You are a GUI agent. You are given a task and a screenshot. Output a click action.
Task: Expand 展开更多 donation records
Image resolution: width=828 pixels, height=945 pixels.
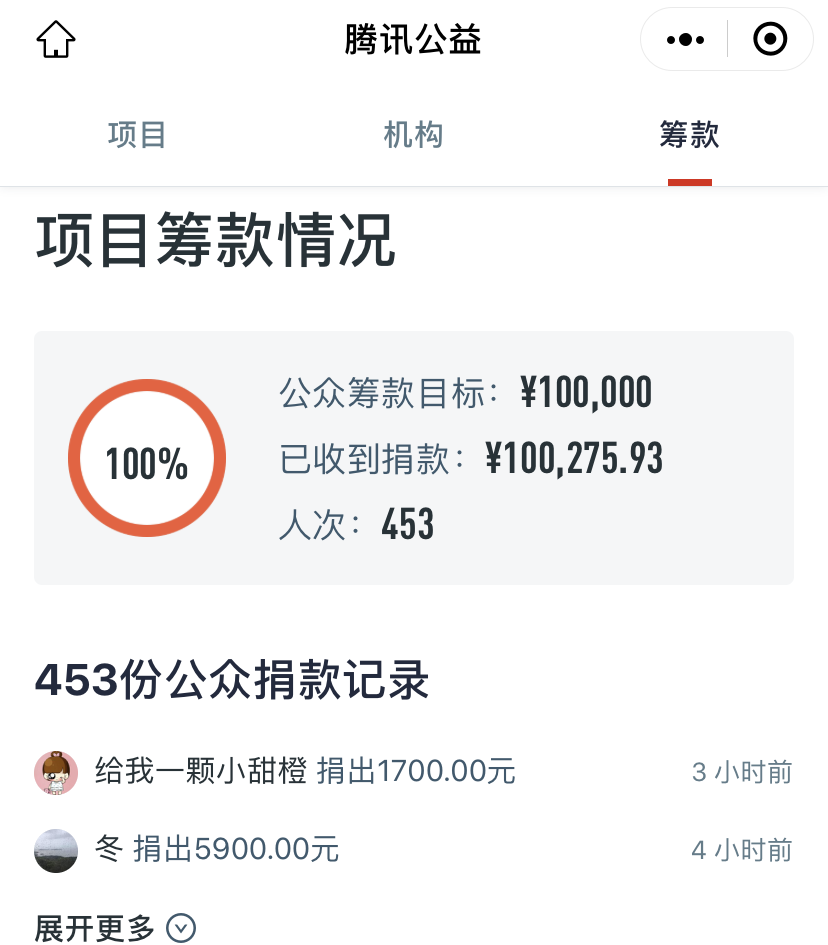pos(115,928)
